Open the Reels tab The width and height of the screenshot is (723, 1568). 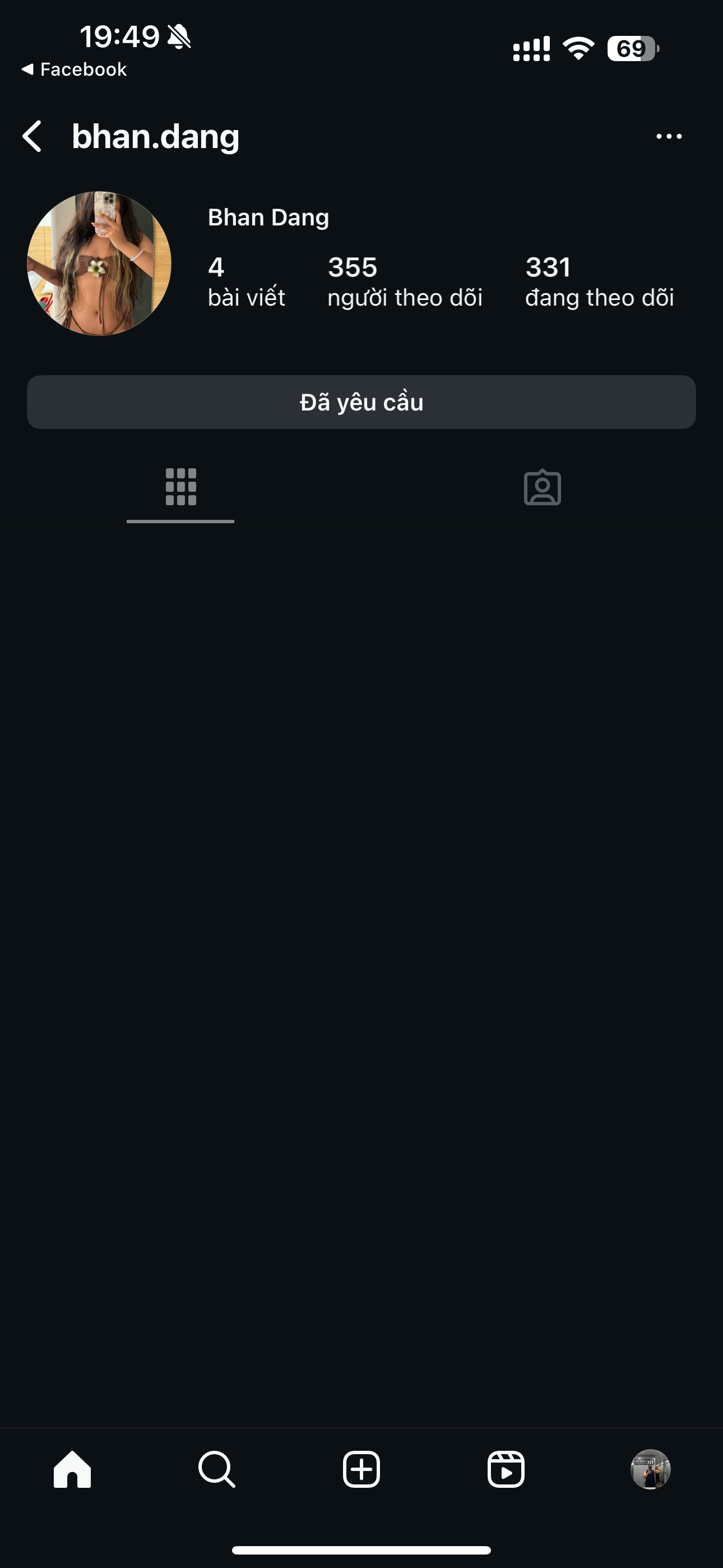point(506,1469)
